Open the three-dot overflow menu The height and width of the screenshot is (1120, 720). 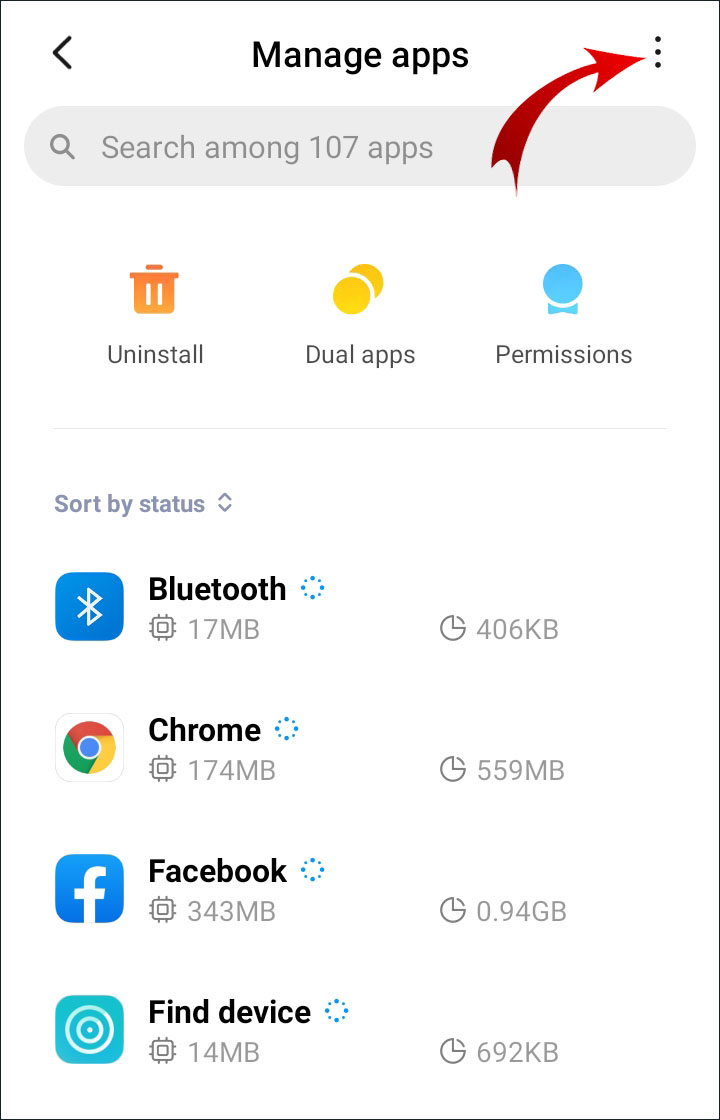[657, 53]
